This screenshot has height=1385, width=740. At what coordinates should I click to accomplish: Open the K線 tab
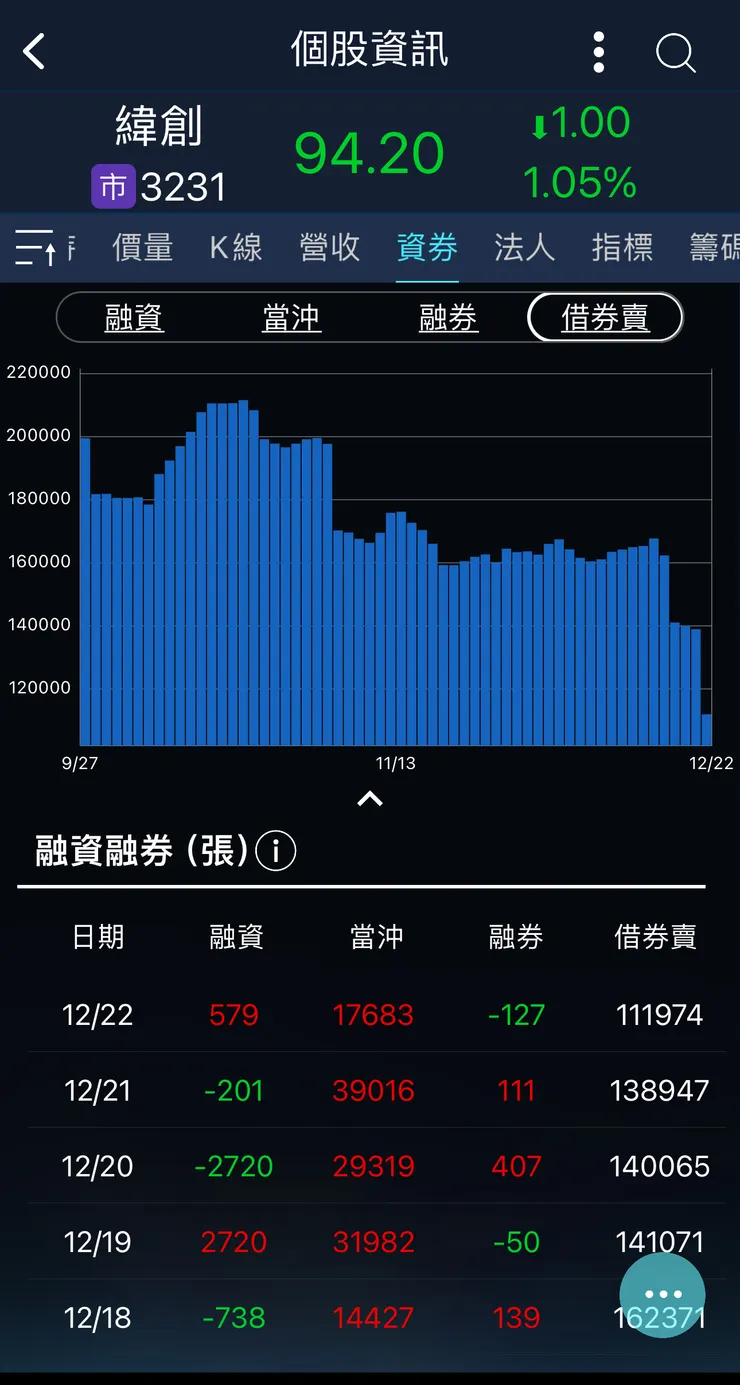point(235,248)
